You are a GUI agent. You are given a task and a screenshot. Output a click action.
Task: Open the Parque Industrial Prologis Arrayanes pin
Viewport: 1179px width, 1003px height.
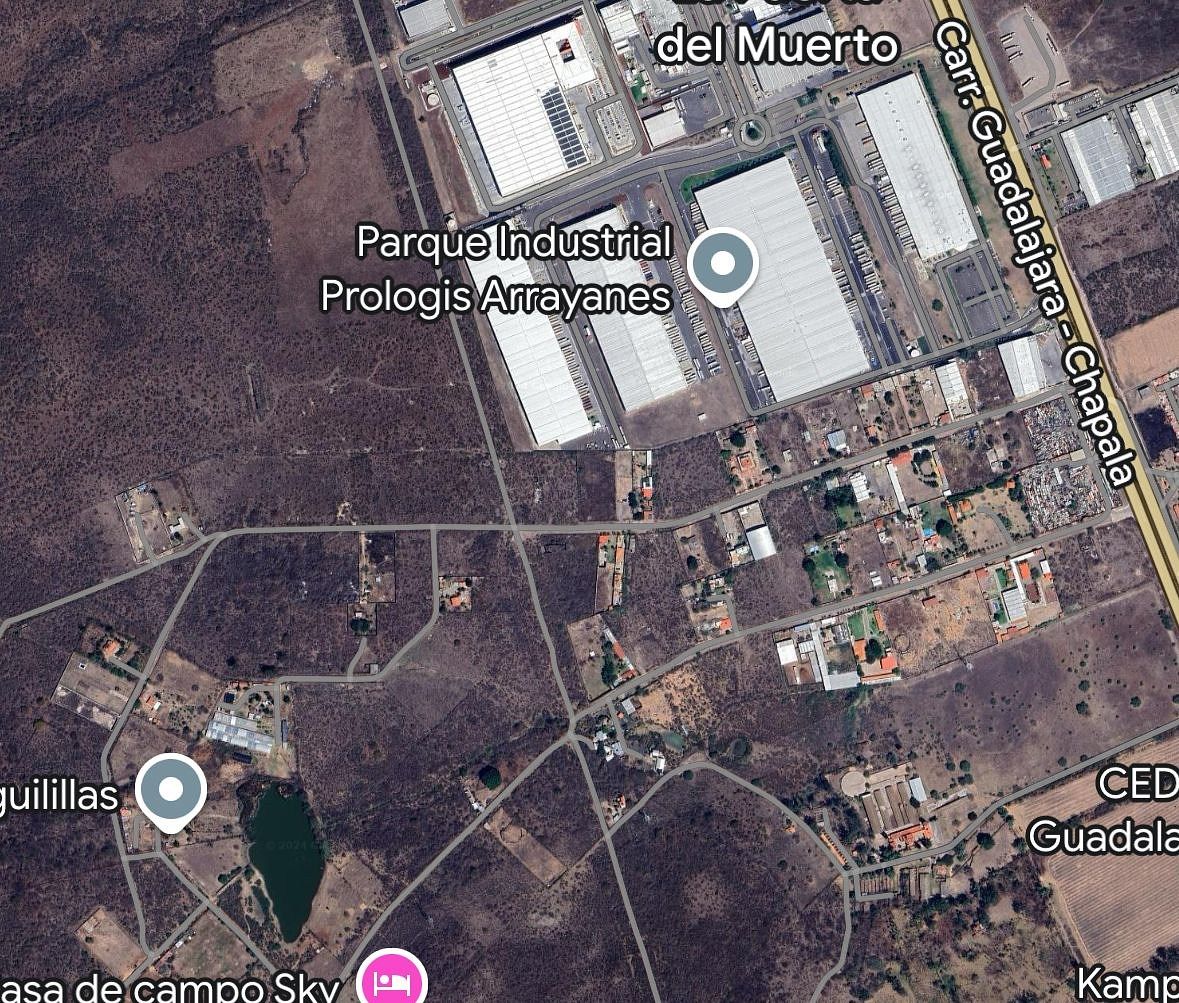[x=722, y=264]
